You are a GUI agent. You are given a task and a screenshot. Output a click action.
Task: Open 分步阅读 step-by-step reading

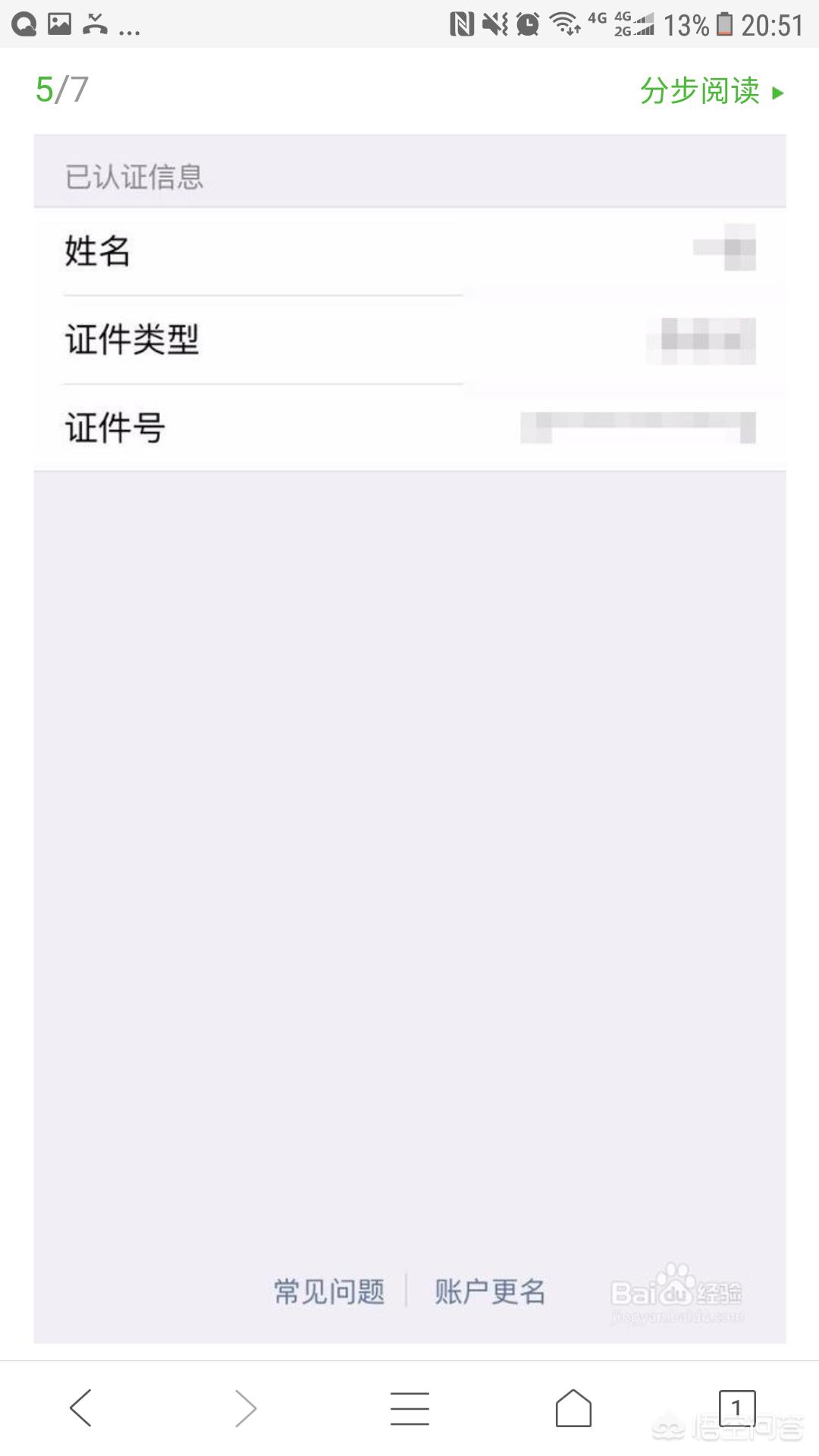click(711, 91)
